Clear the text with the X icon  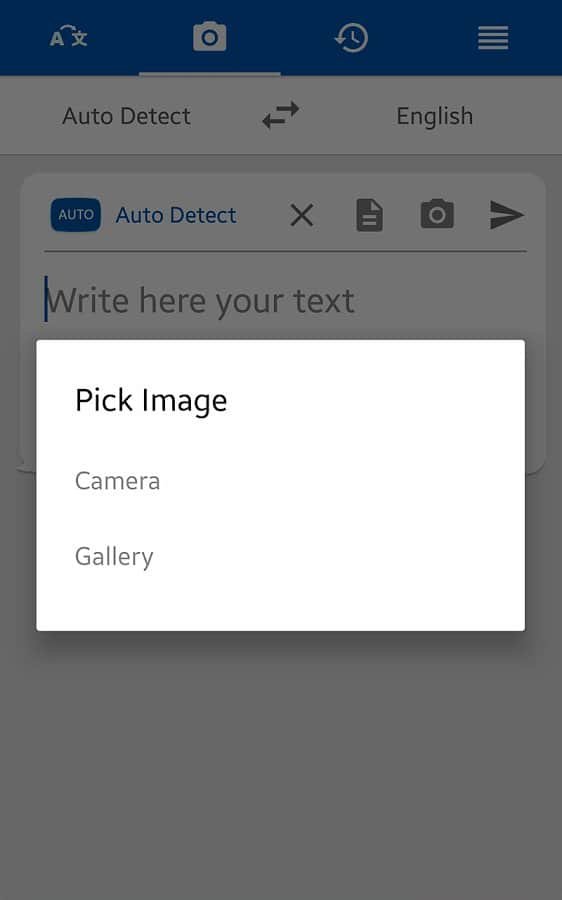pos(302,216)
